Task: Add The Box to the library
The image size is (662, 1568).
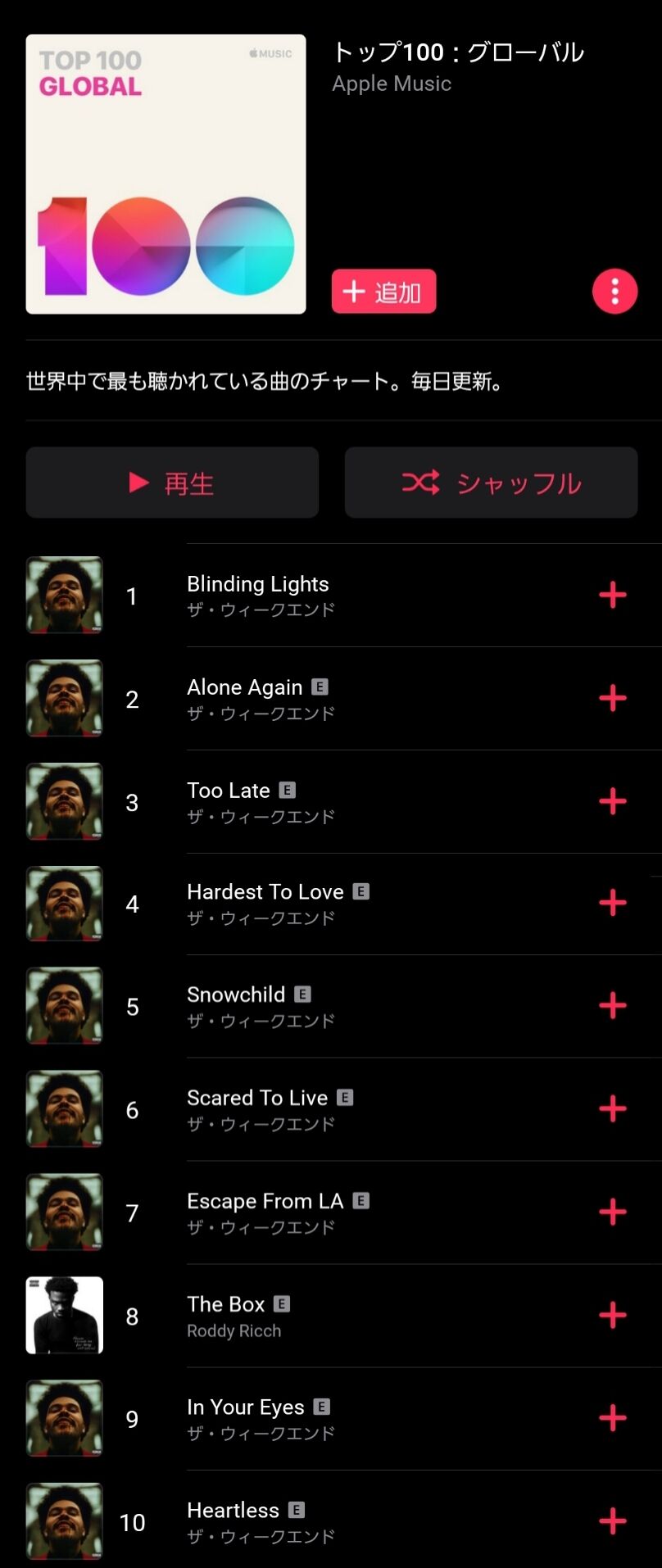Action: tap(613, 1316)
